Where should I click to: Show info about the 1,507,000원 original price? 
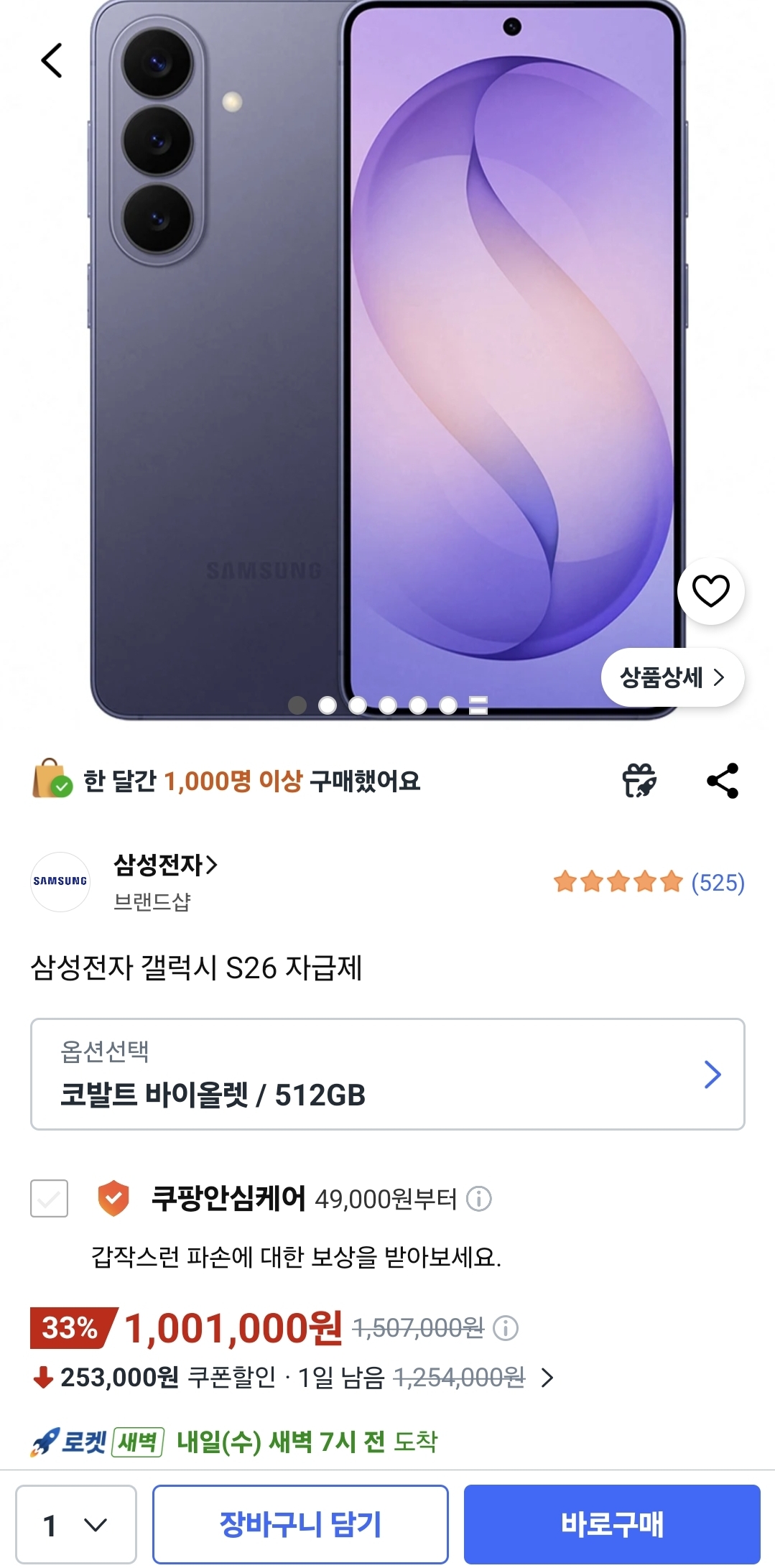[x=506, y=1328]
